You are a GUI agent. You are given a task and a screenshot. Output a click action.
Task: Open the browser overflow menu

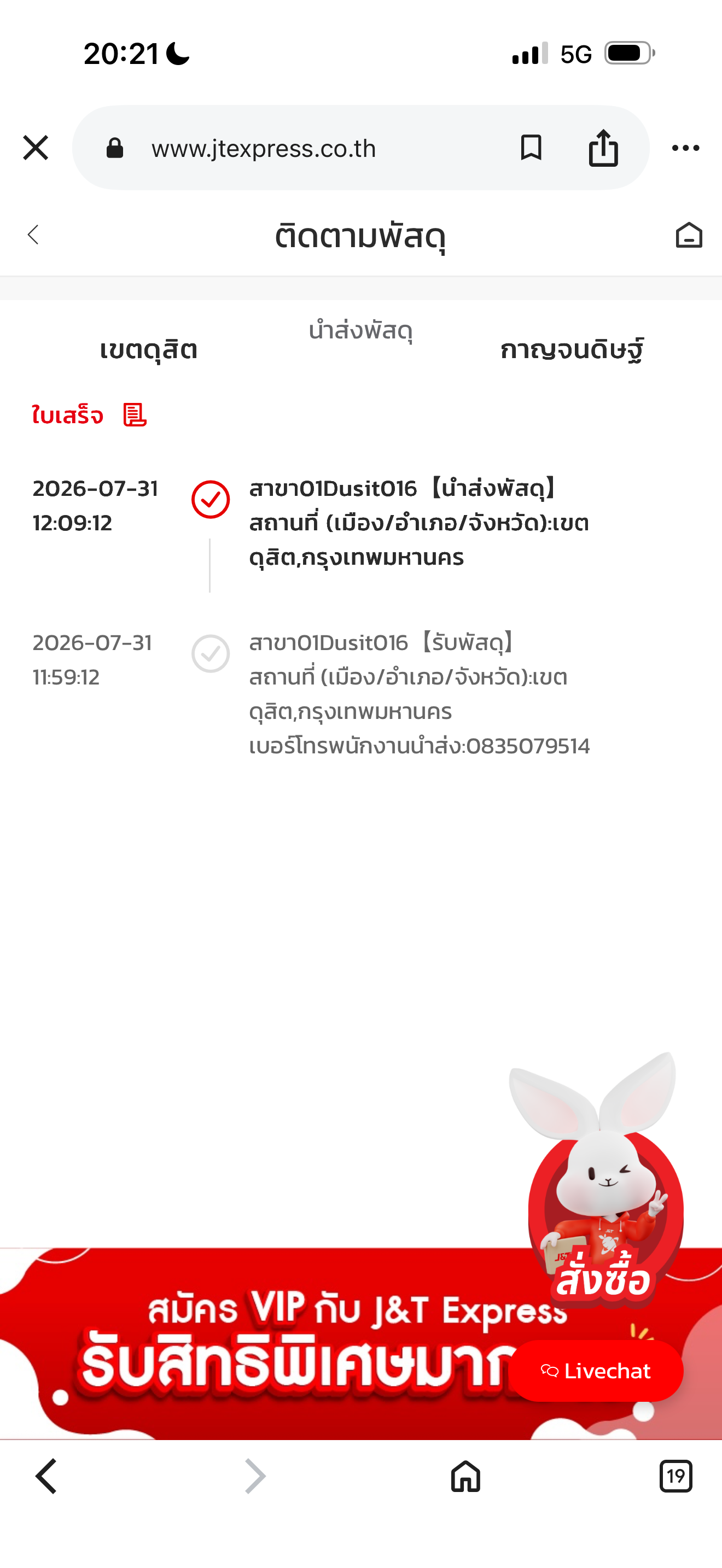[x=685, y=148]
